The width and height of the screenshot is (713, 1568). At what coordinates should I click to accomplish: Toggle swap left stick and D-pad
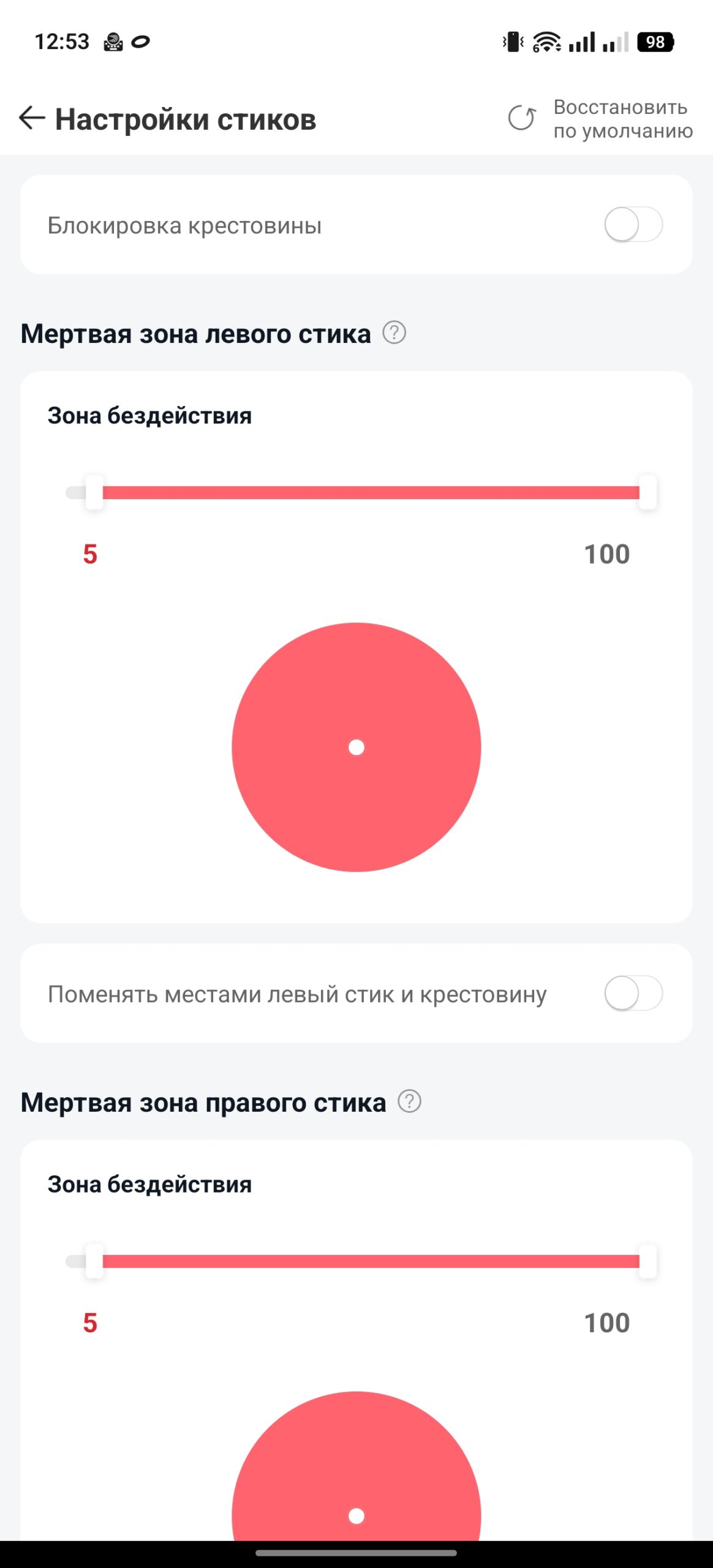633,993
